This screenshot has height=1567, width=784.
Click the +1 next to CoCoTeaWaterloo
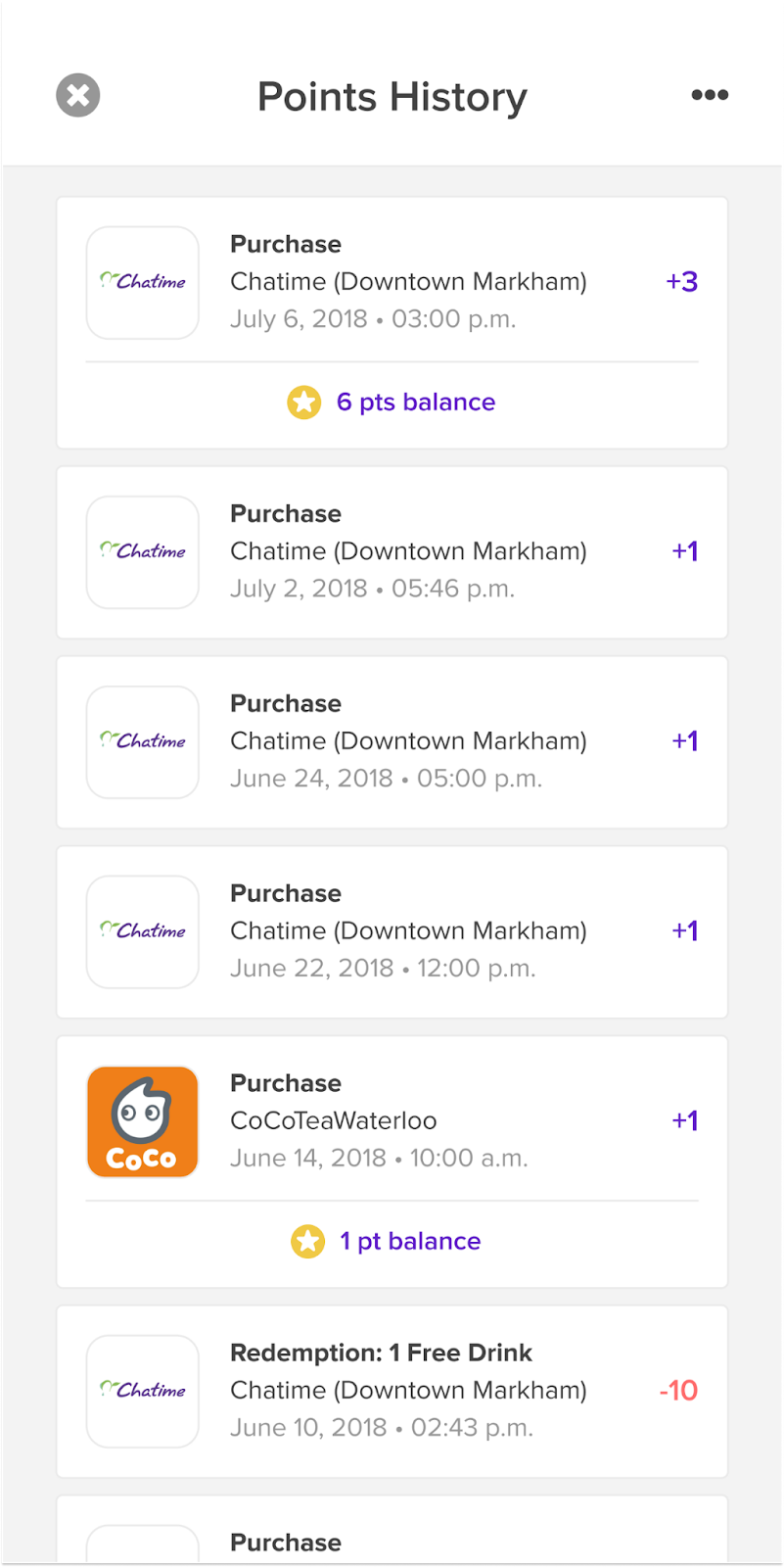(x=684, y=1120)
